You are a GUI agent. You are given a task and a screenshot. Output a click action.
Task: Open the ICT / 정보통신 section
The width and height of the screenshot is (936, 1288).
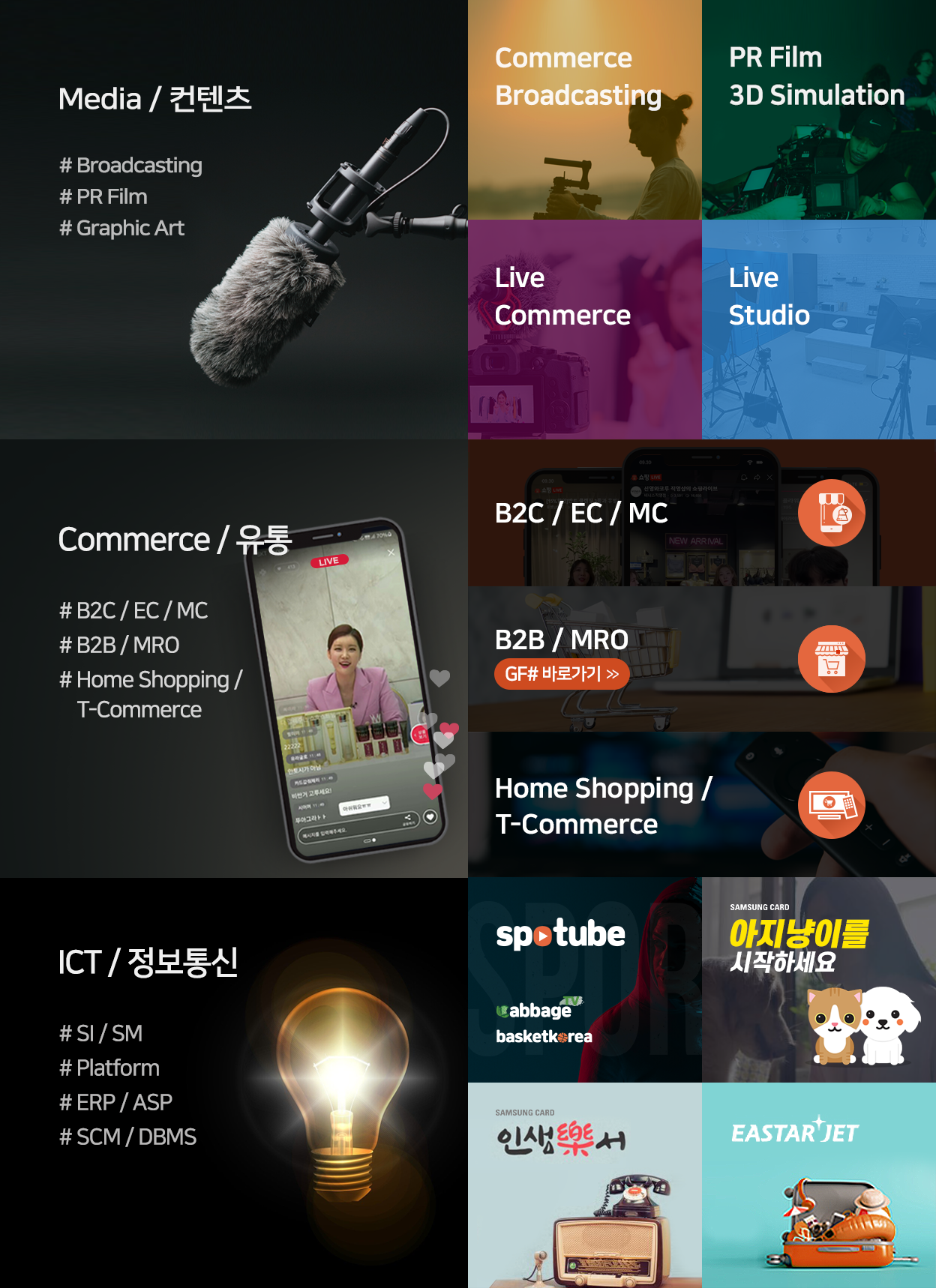click(233, 1083)
